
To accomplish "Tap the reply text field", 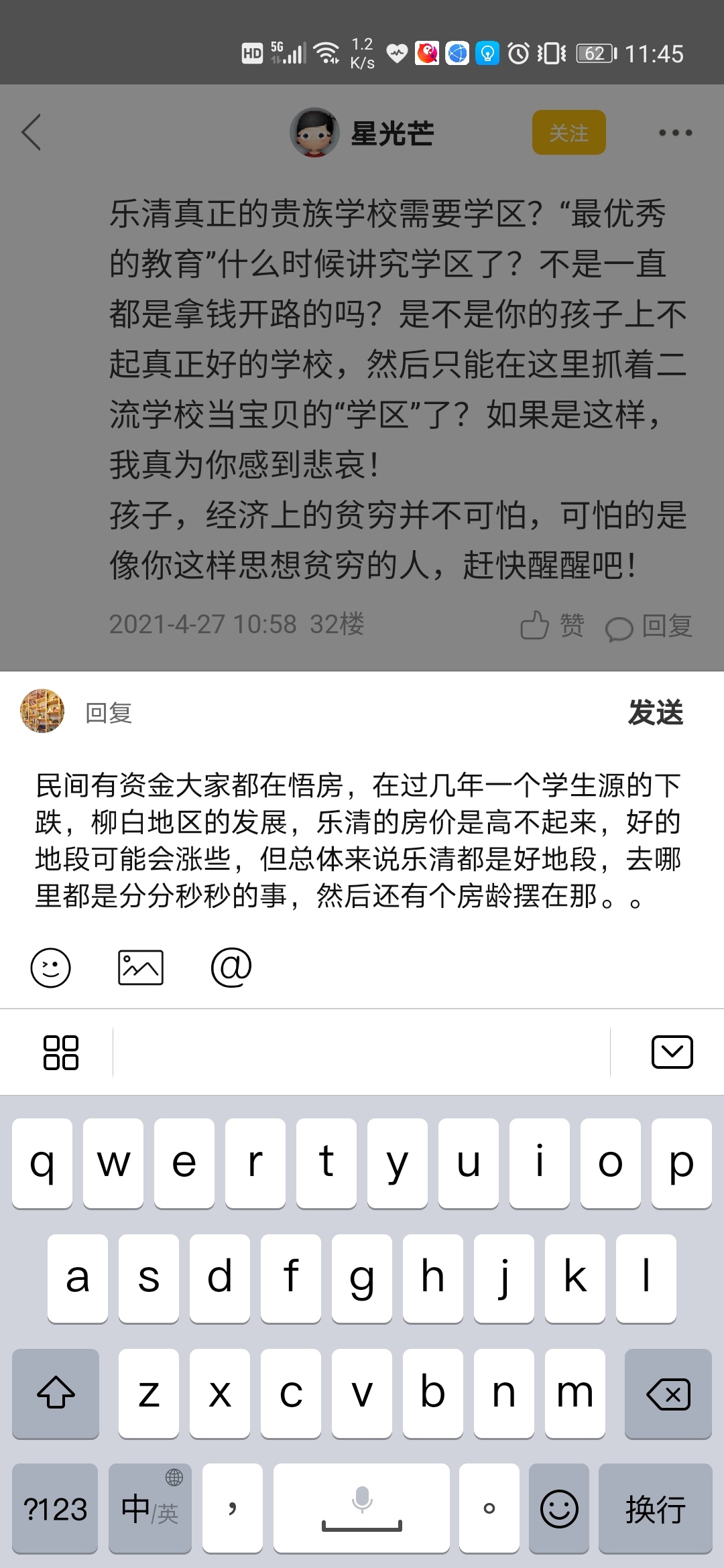I will tap(359, 840).
